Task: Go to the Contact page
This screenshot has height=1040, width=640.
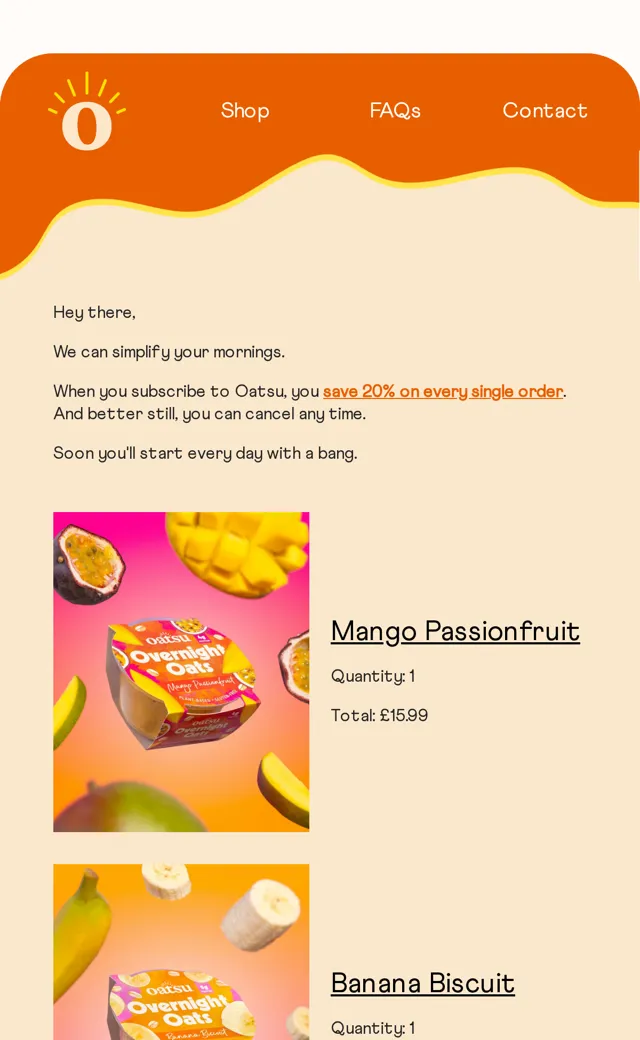Action: [x=544, y=110]
